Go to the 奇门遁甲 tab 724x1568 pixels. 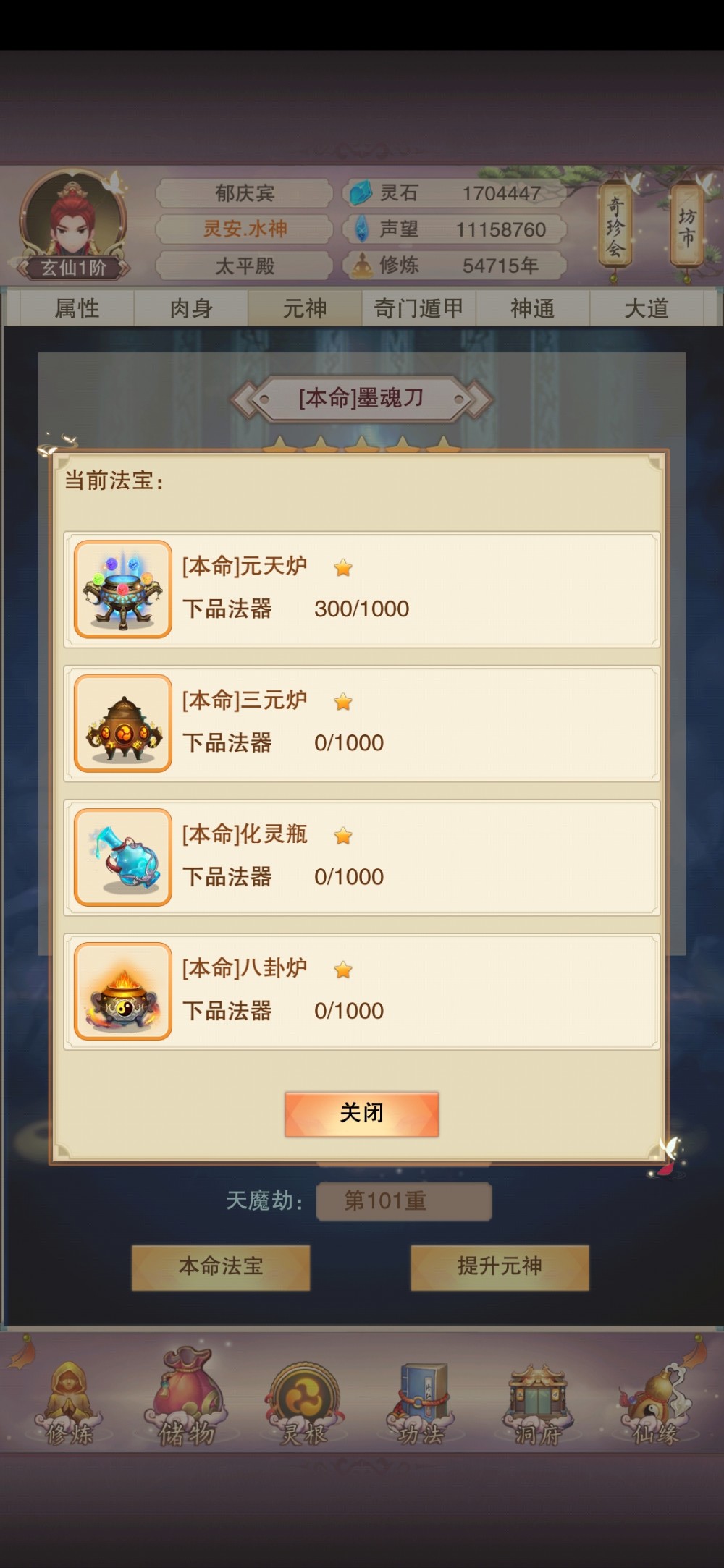pos(418,309)
